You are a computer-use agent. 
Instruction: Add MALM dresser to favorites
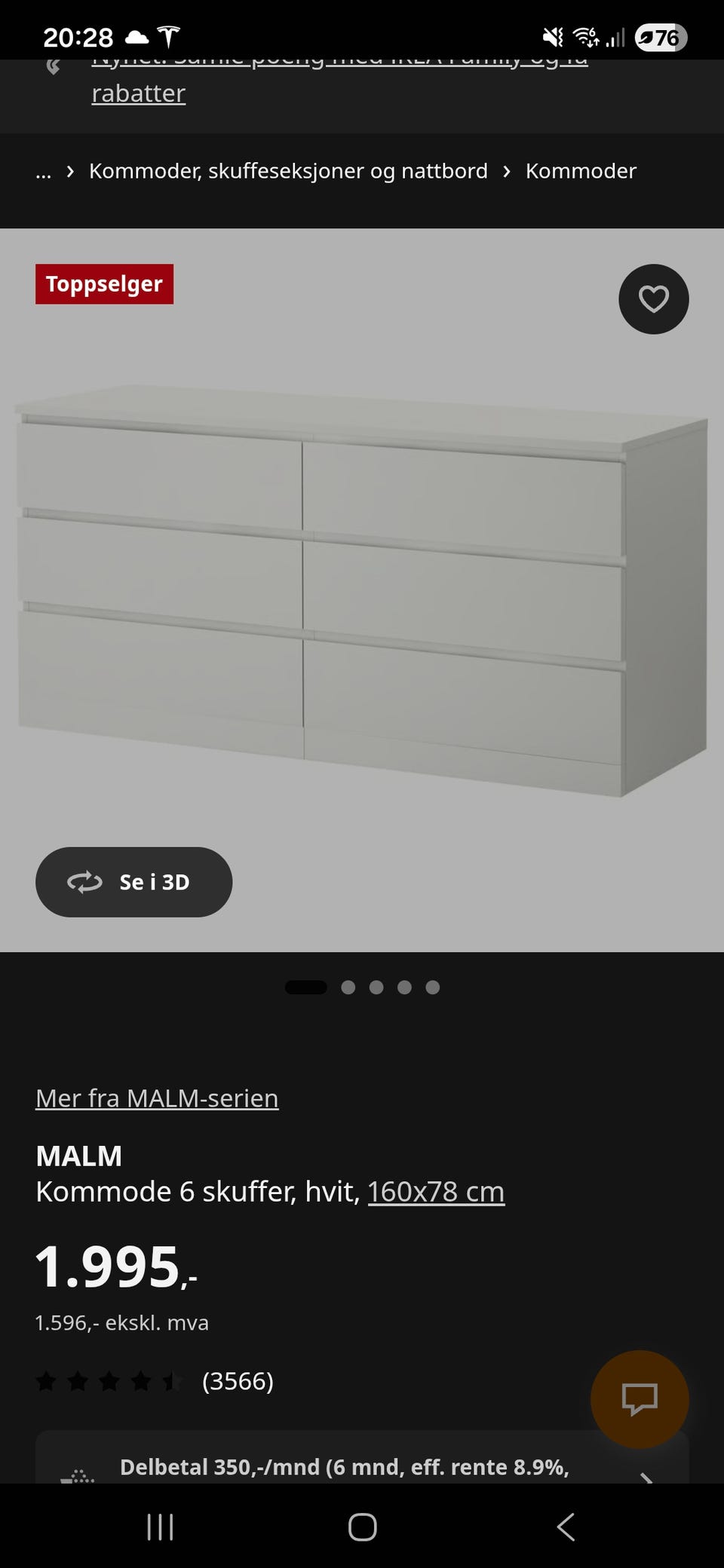click(x=653, y=299)
